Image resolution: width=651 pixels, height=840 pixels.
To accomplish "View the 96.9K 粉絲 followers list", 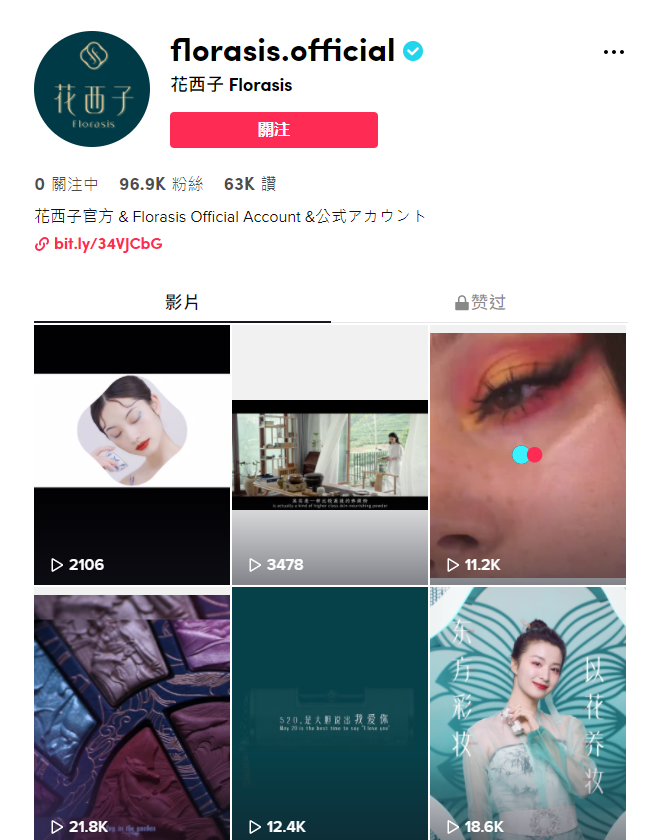I will click(x=160, y=184).
